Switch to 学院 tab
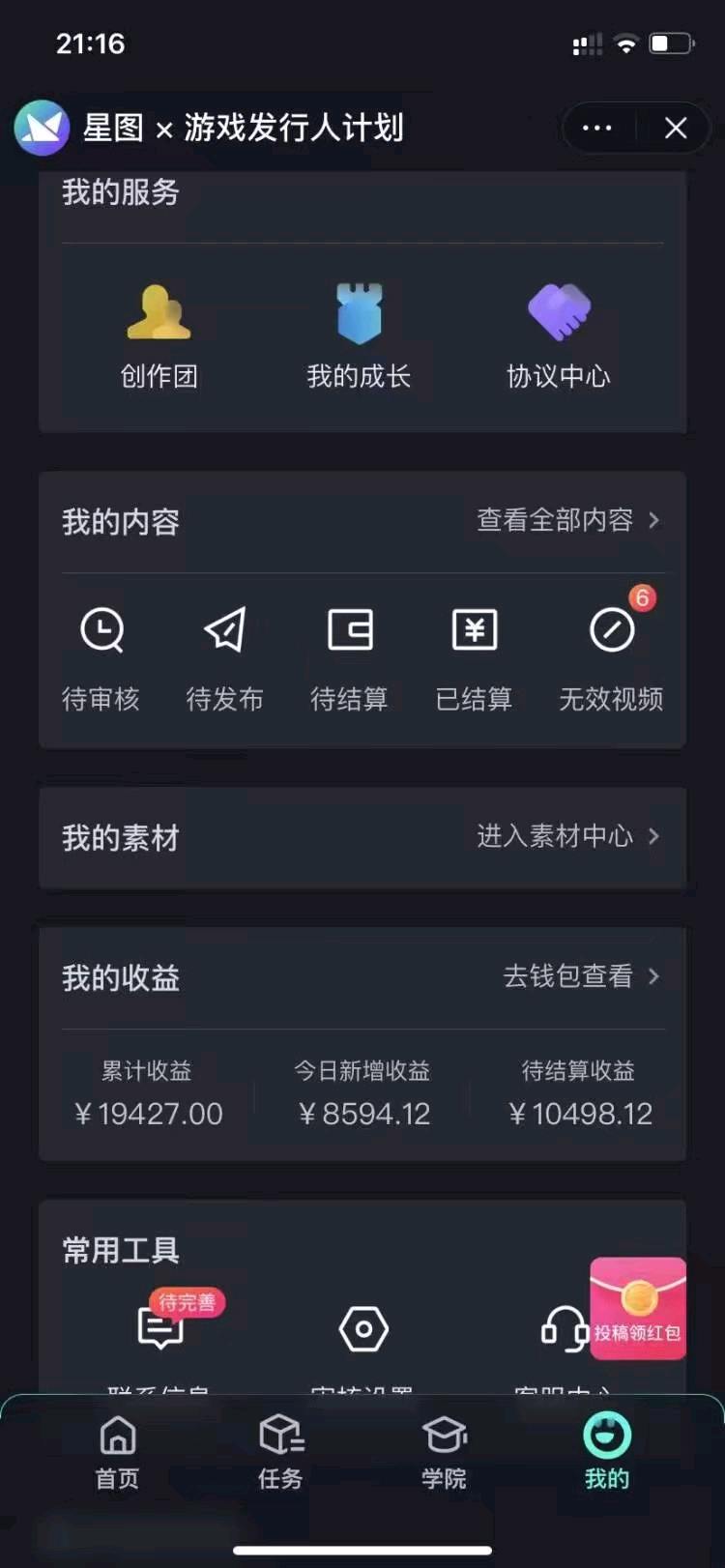 [445, 1452]
